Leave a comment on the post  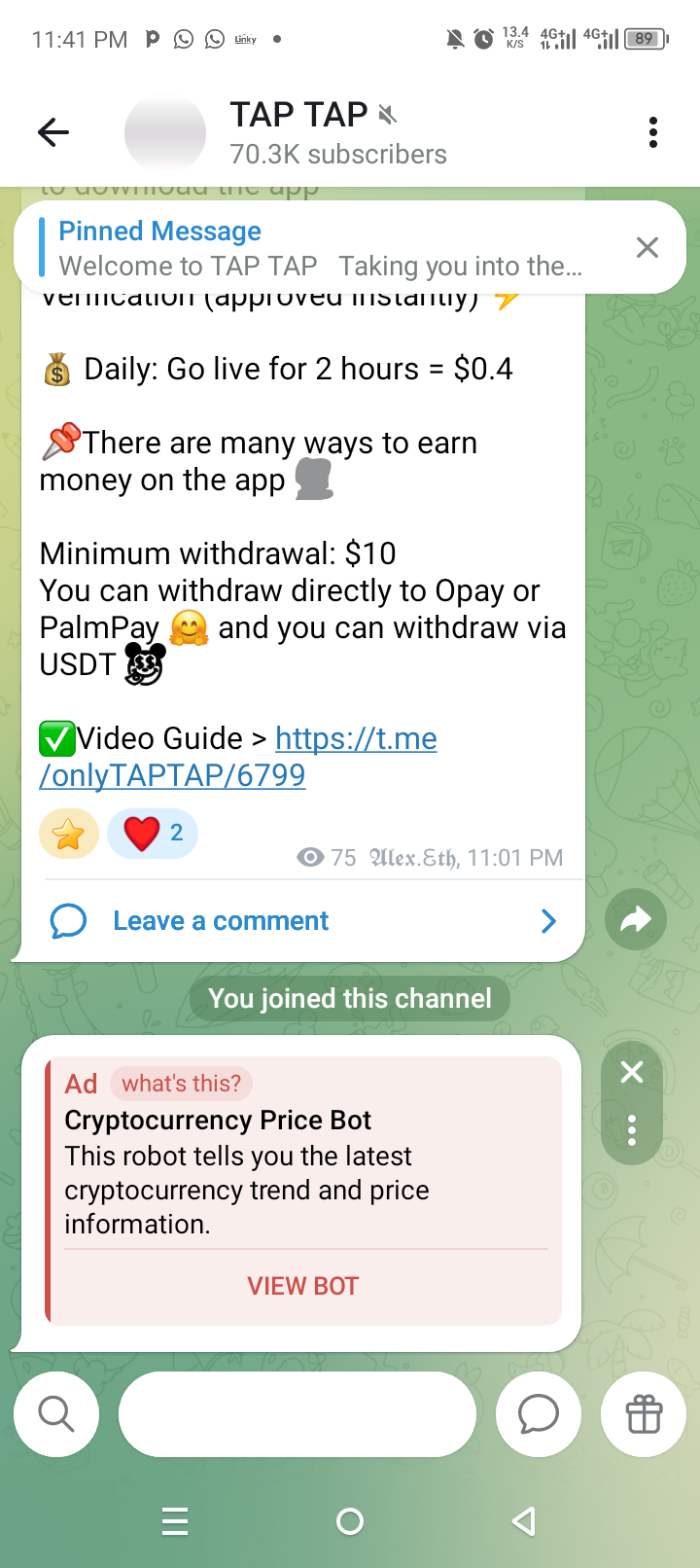point(221,920)
